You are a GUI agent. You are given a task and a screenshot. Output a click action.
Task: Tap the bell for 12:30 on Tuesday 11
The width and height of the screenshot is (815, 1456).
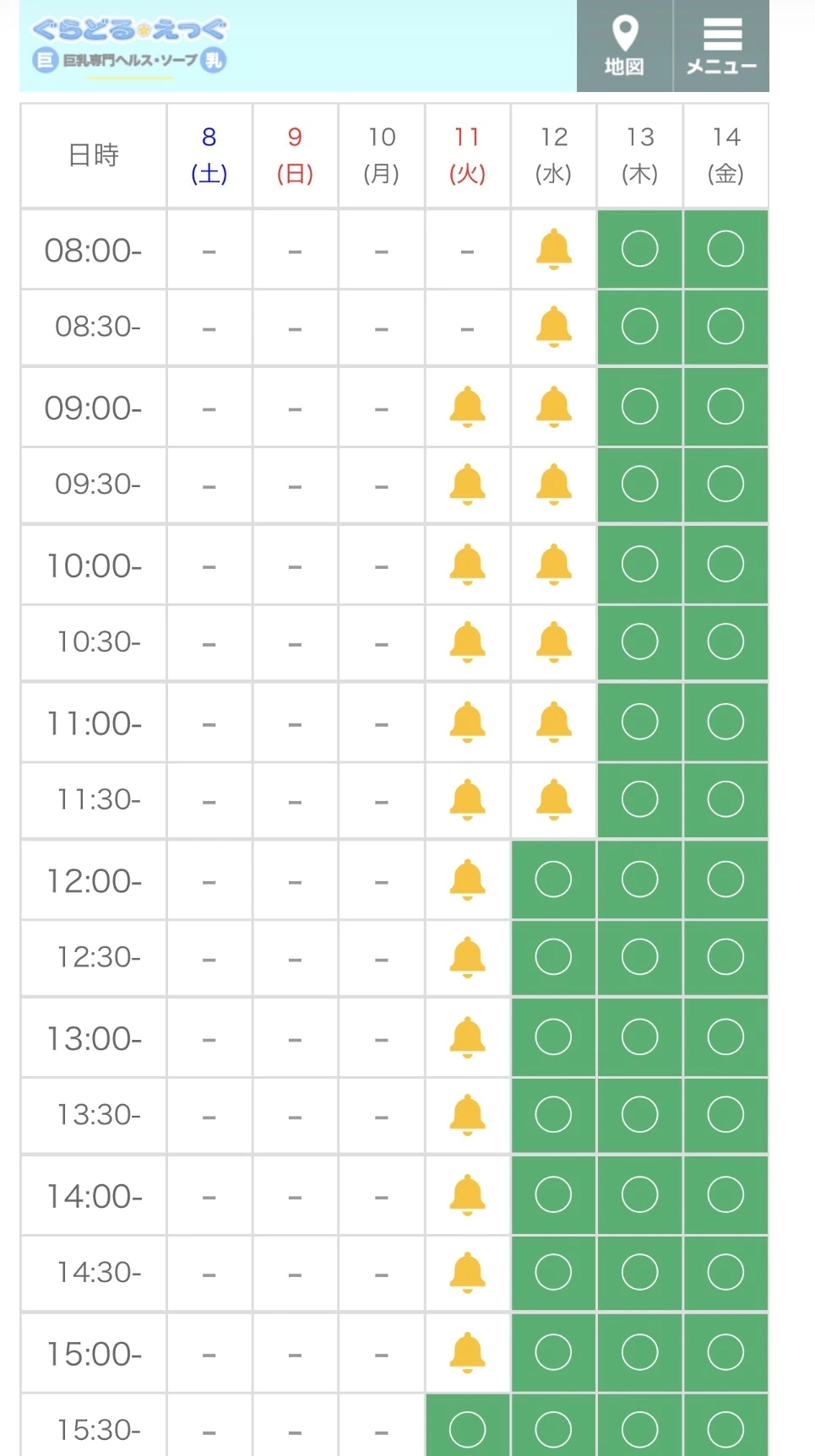click(x=468, y=958)
